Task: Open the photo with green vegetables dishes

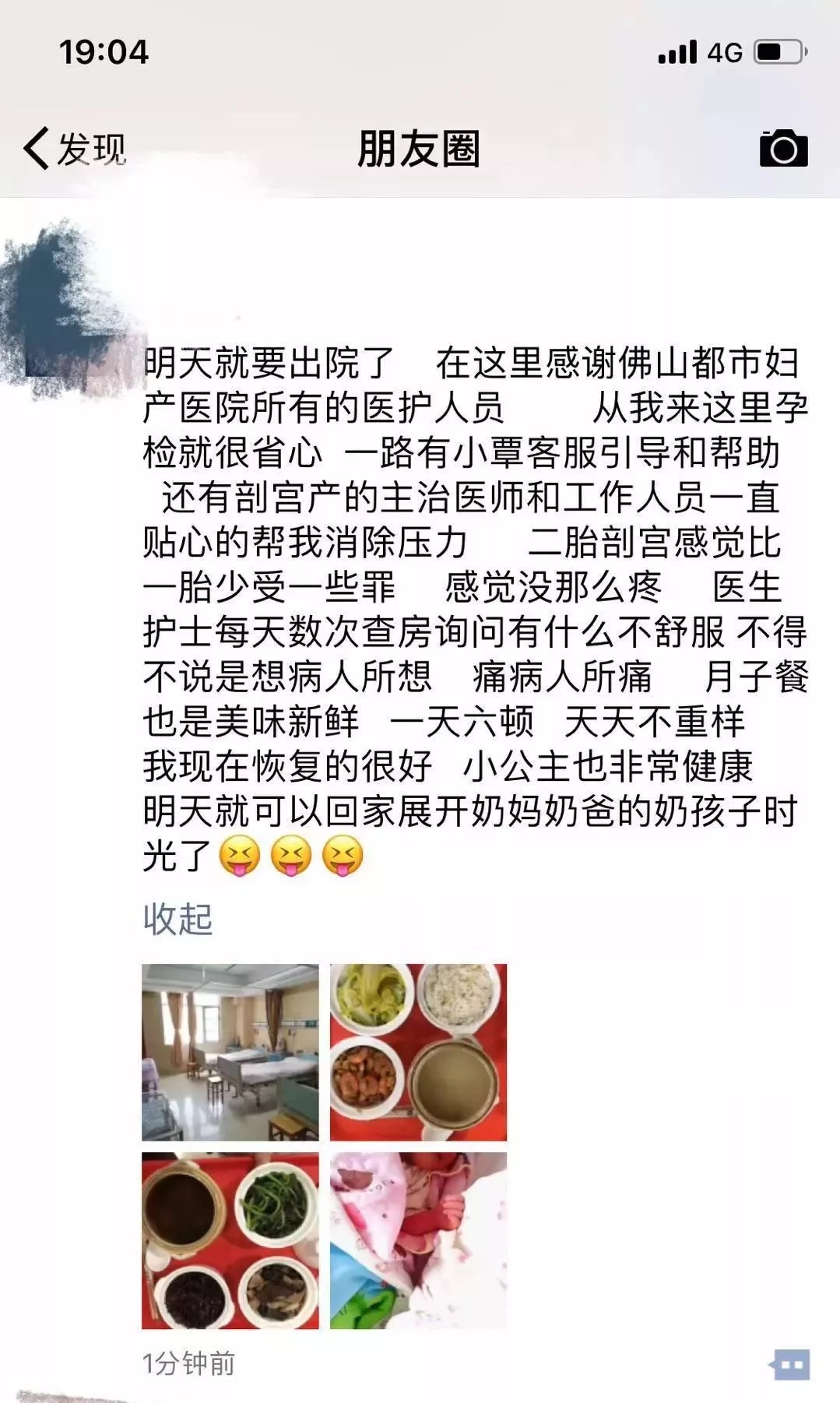Action: coord(230,1240)
